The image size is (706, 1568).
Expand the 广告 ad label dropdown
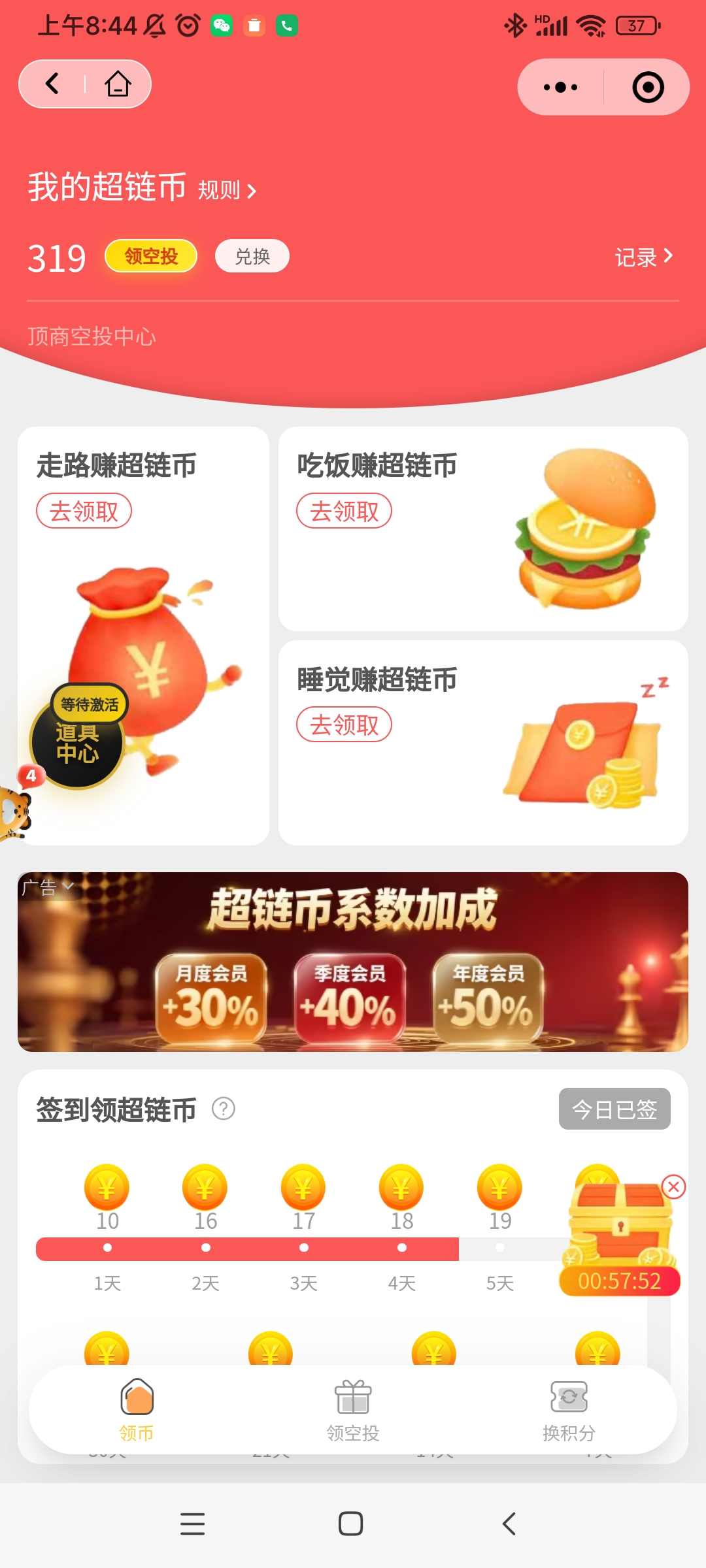49,887
